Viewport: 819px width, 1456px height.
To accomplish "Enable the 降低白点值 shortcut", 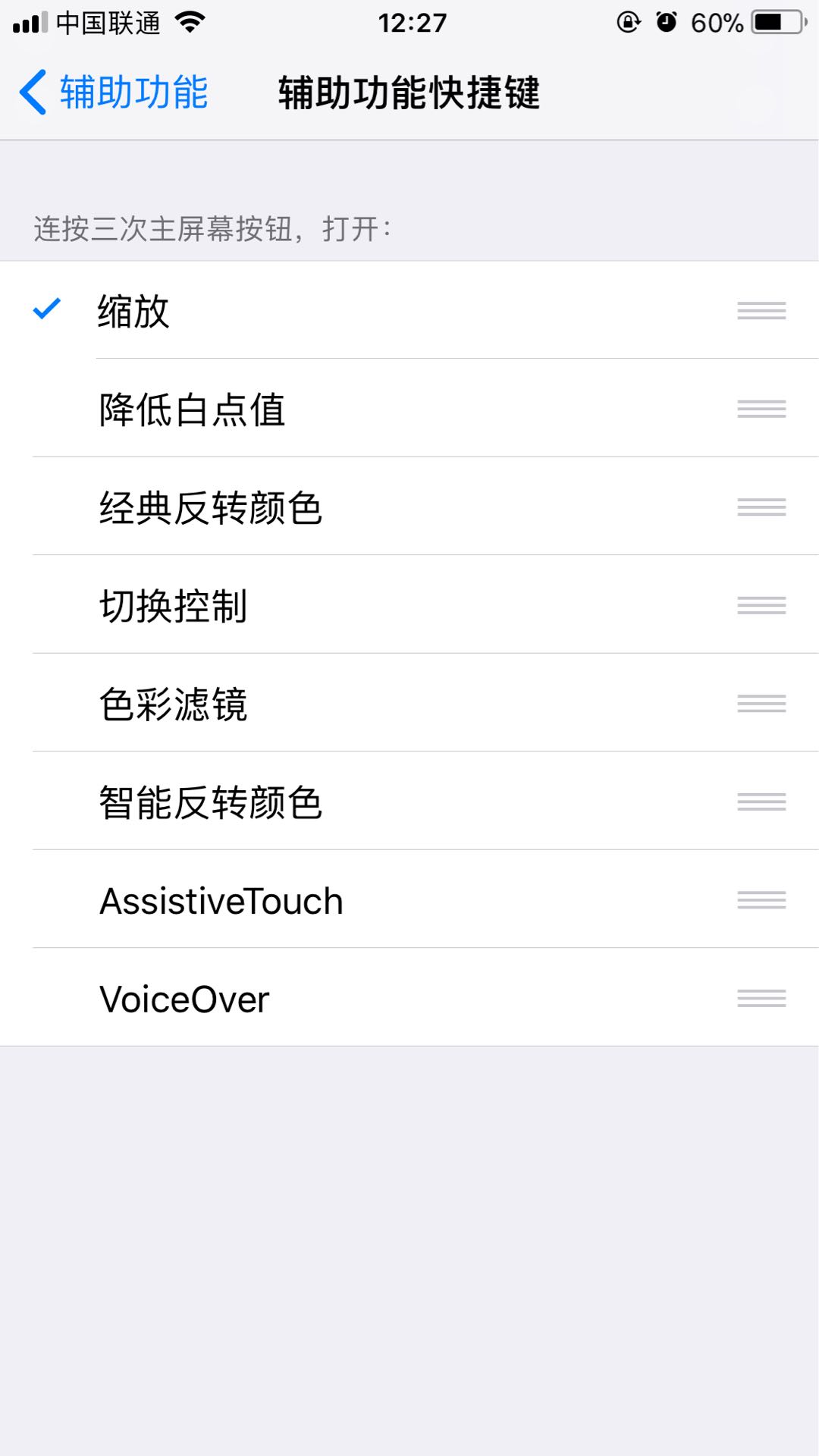I will coord(303,409).
